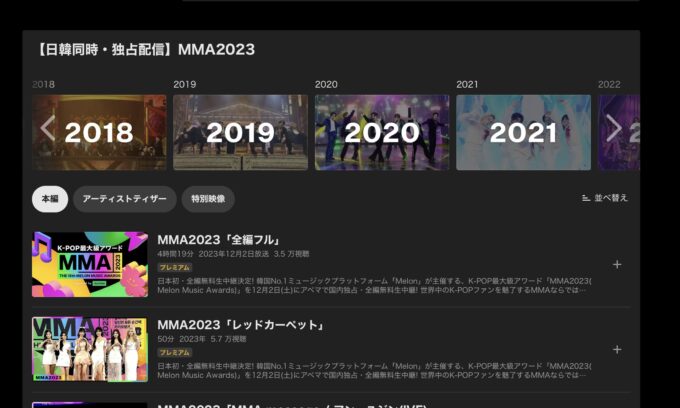Select the 本編 tab
This screenshot has height=408, width=680.
50,199
